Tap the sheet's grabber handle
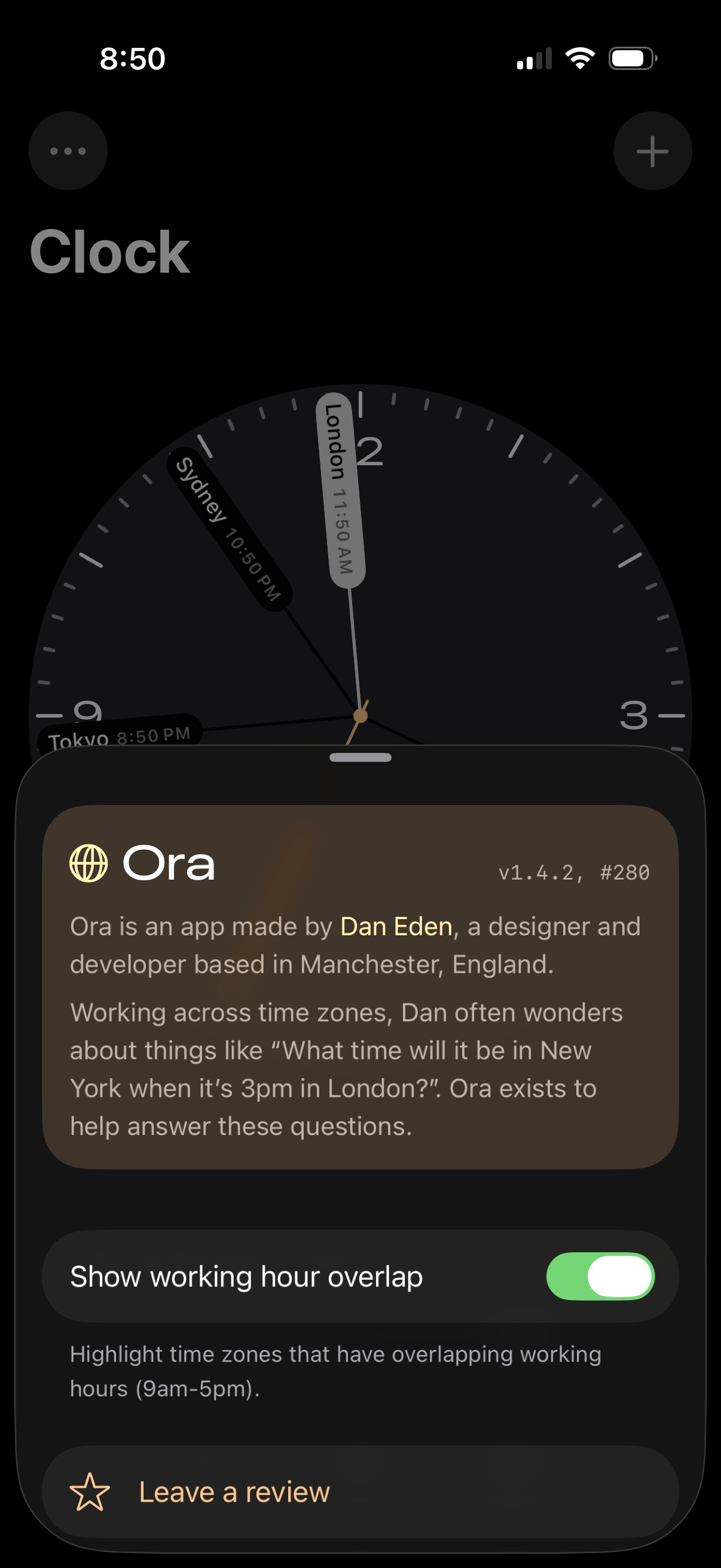This screenshot has width=721, height=1568. 360,757
